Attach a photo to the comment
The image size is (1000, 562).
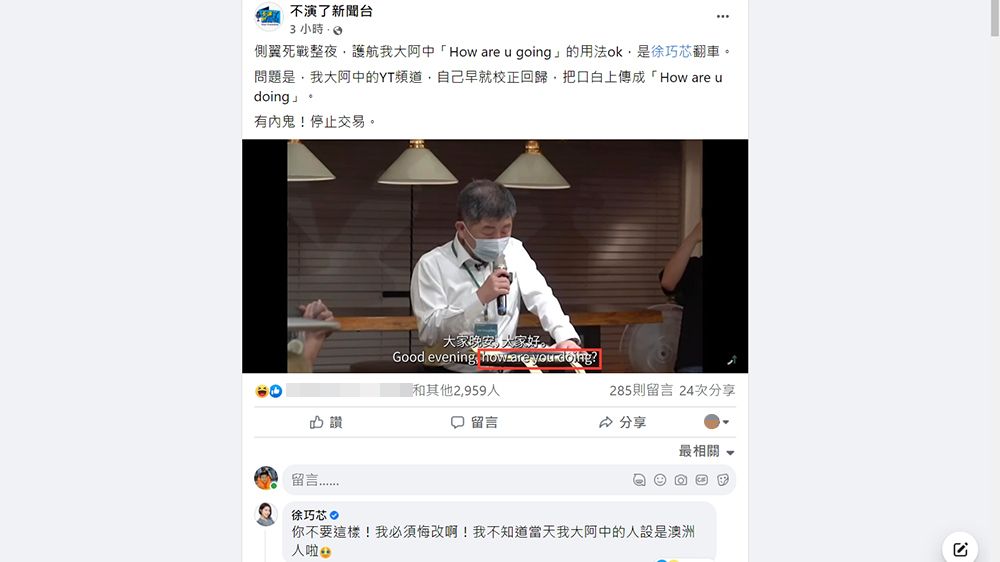(681, 480)
